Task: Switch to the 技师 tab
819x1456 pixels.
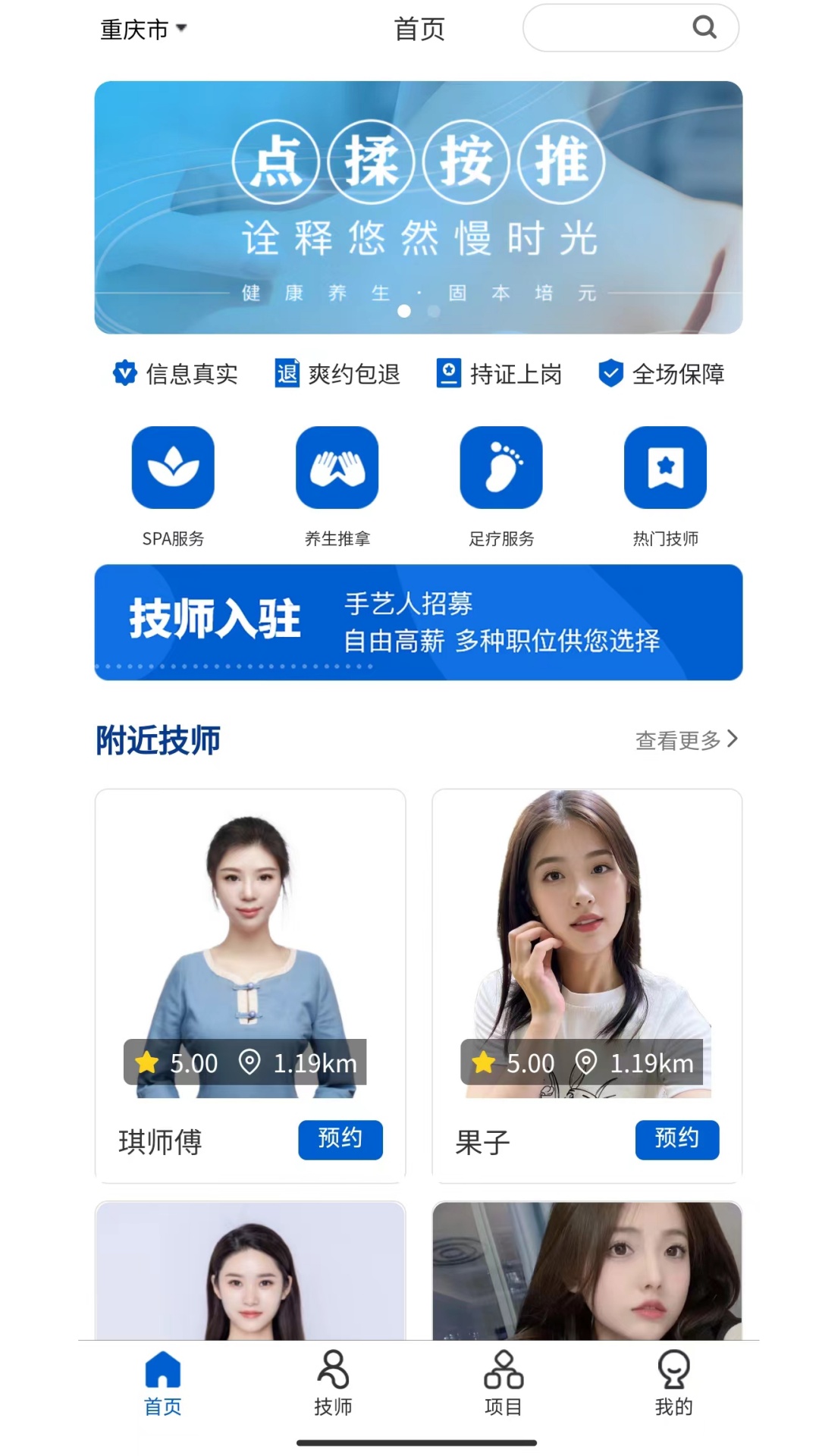Action: click(x=333, y=1383)
